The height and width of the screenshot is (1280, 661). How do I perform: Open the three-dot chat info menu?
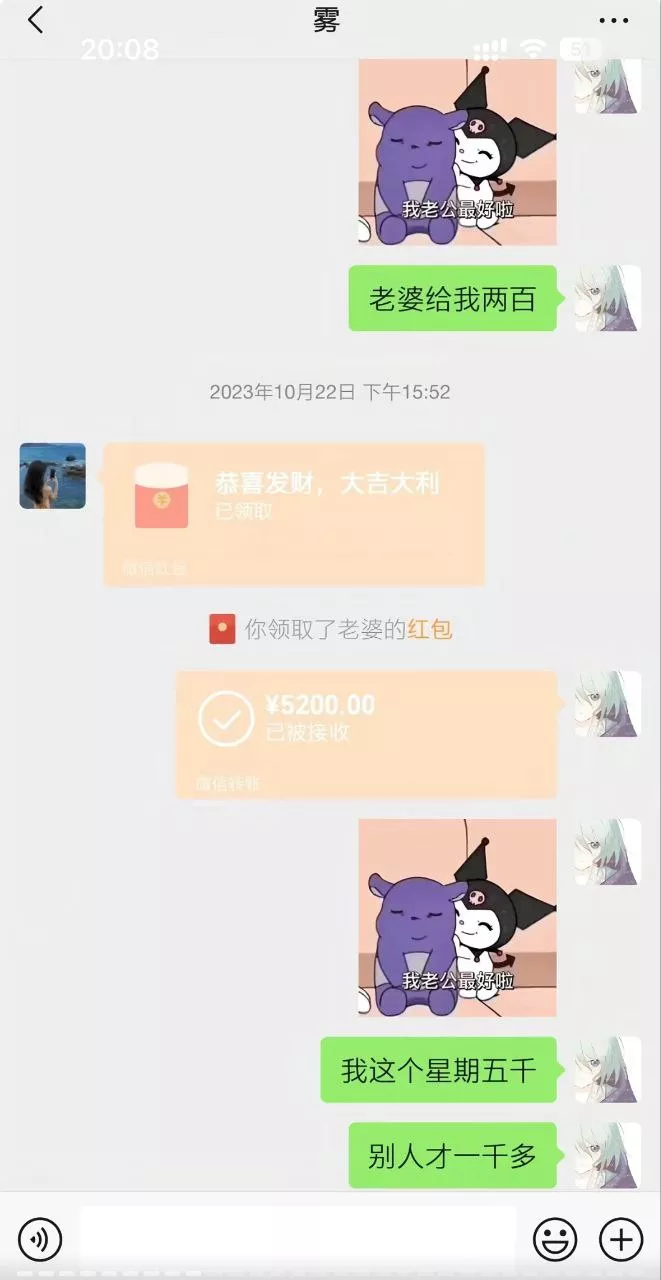(614, 20)
